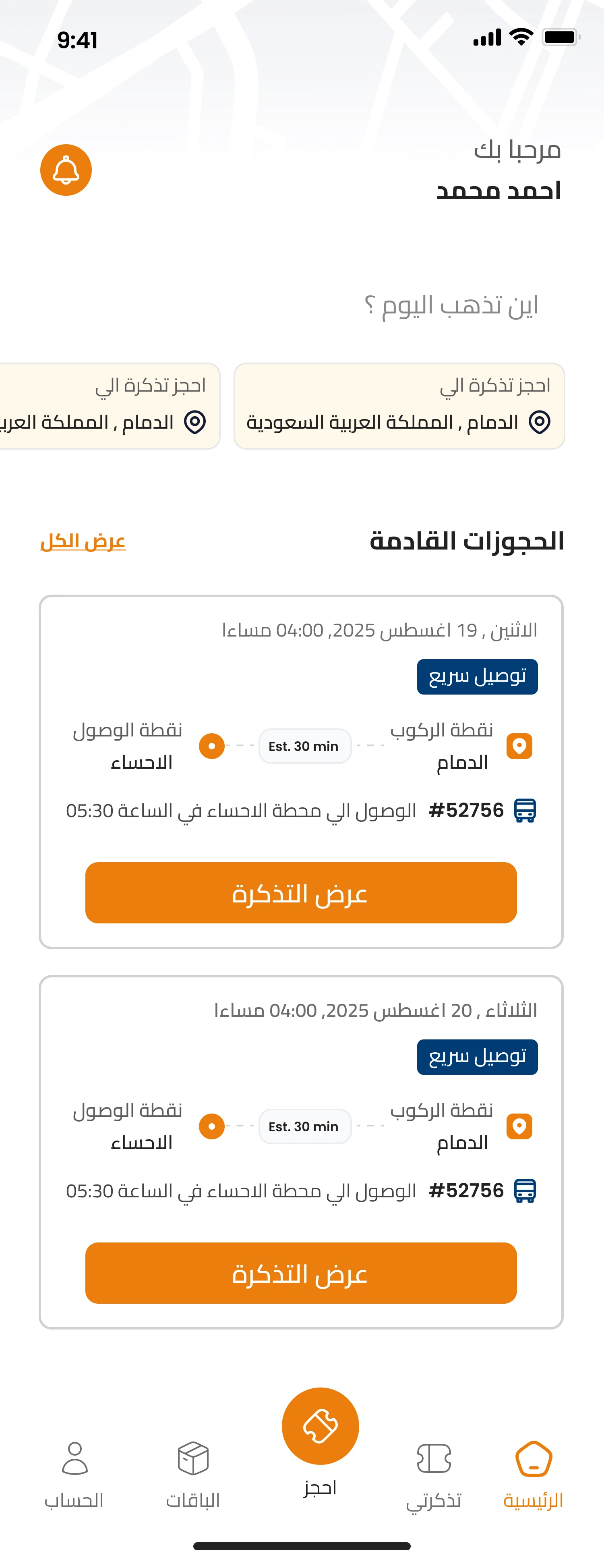Open the fully visible احجز تذكرة الي الدمام card
This screenshot has width=604, height=1568.
399,406
